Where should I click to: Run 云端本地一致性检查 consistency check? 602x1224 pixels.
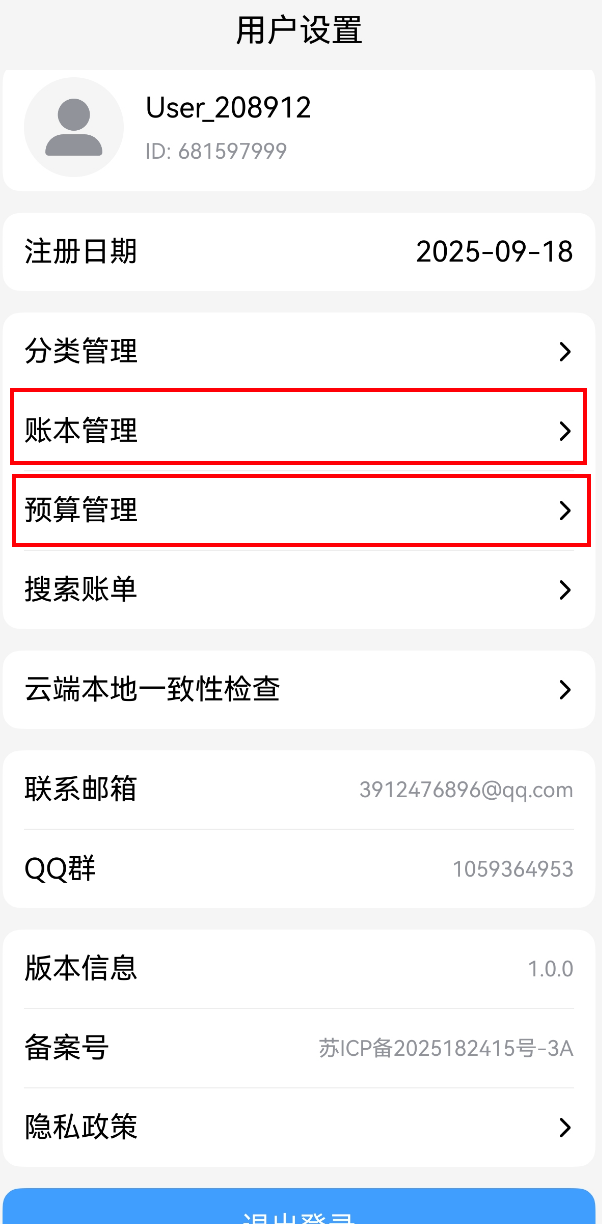[299, 689]
